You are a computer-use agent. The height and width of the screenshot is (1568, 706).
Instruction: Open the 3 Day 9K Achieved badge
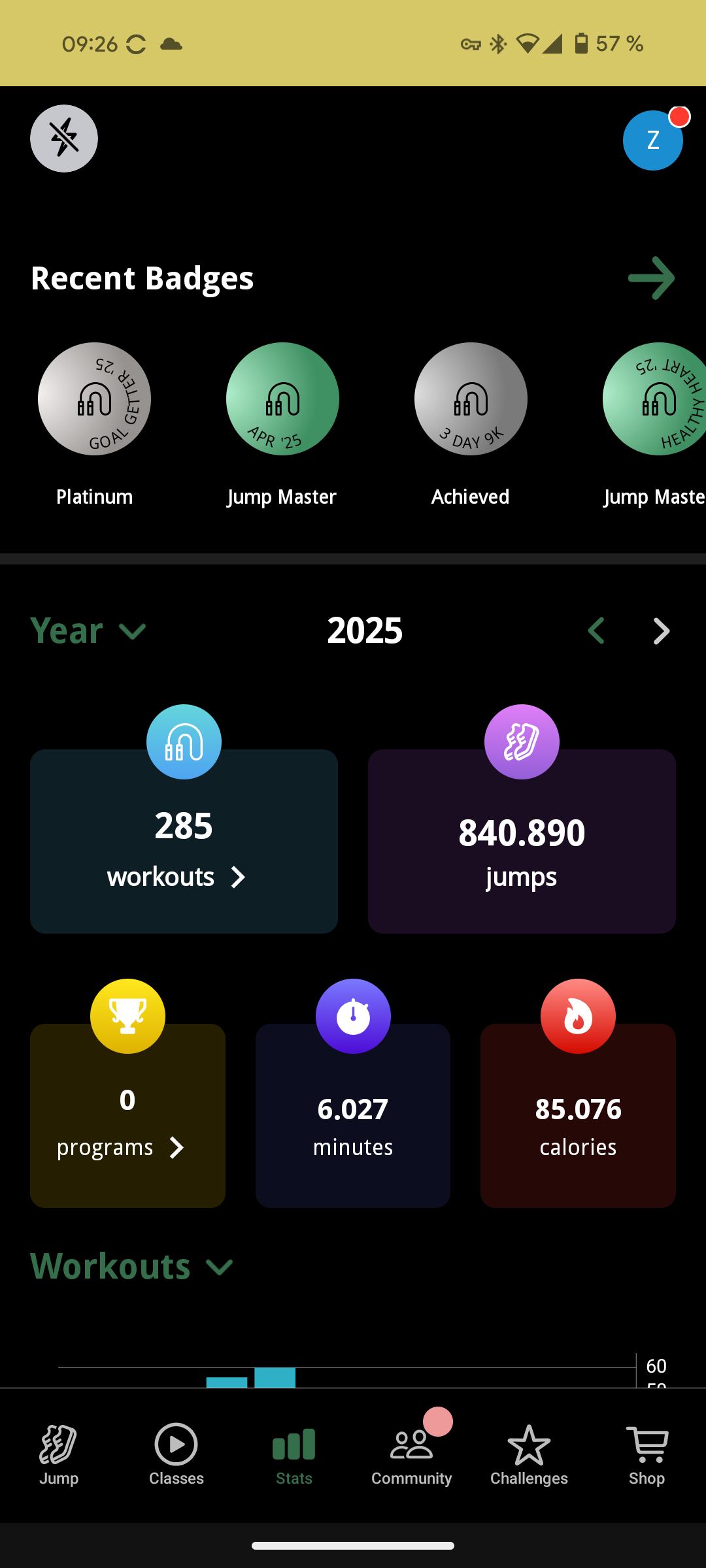(x=471, y=399)
